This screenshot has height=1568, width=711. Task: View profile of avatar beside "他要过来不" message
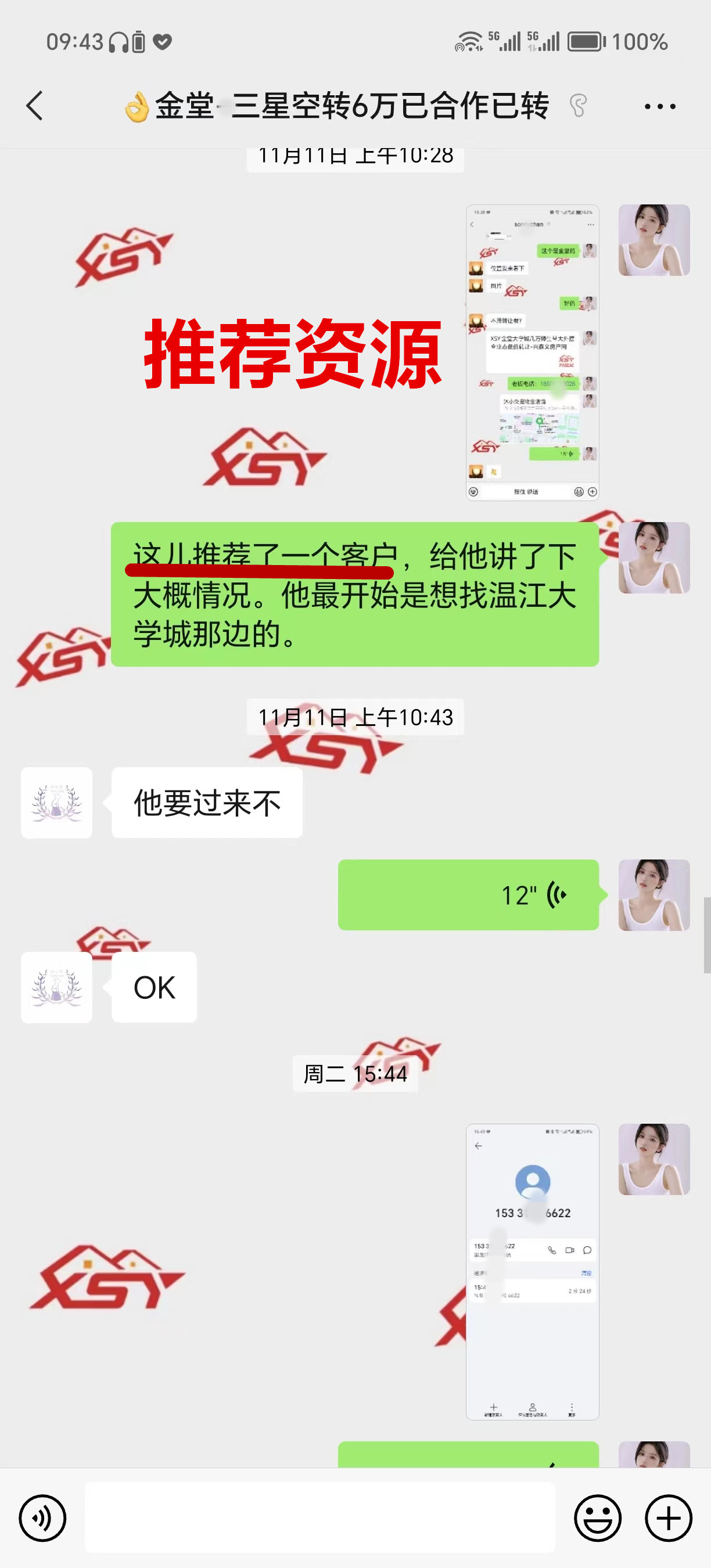click(56, 803)
